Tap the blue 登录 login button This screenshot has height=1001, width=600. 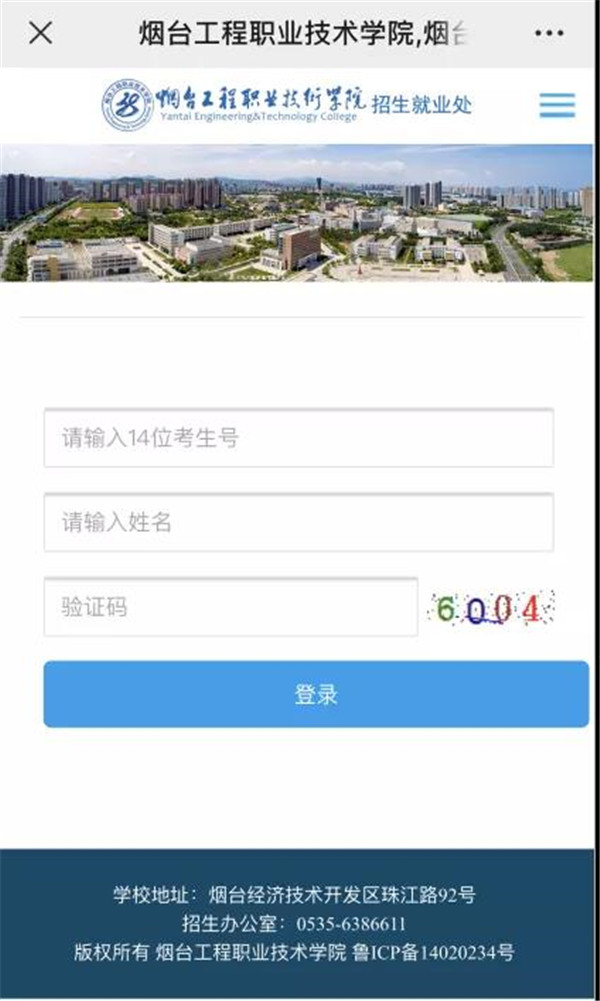coord(316,694)
